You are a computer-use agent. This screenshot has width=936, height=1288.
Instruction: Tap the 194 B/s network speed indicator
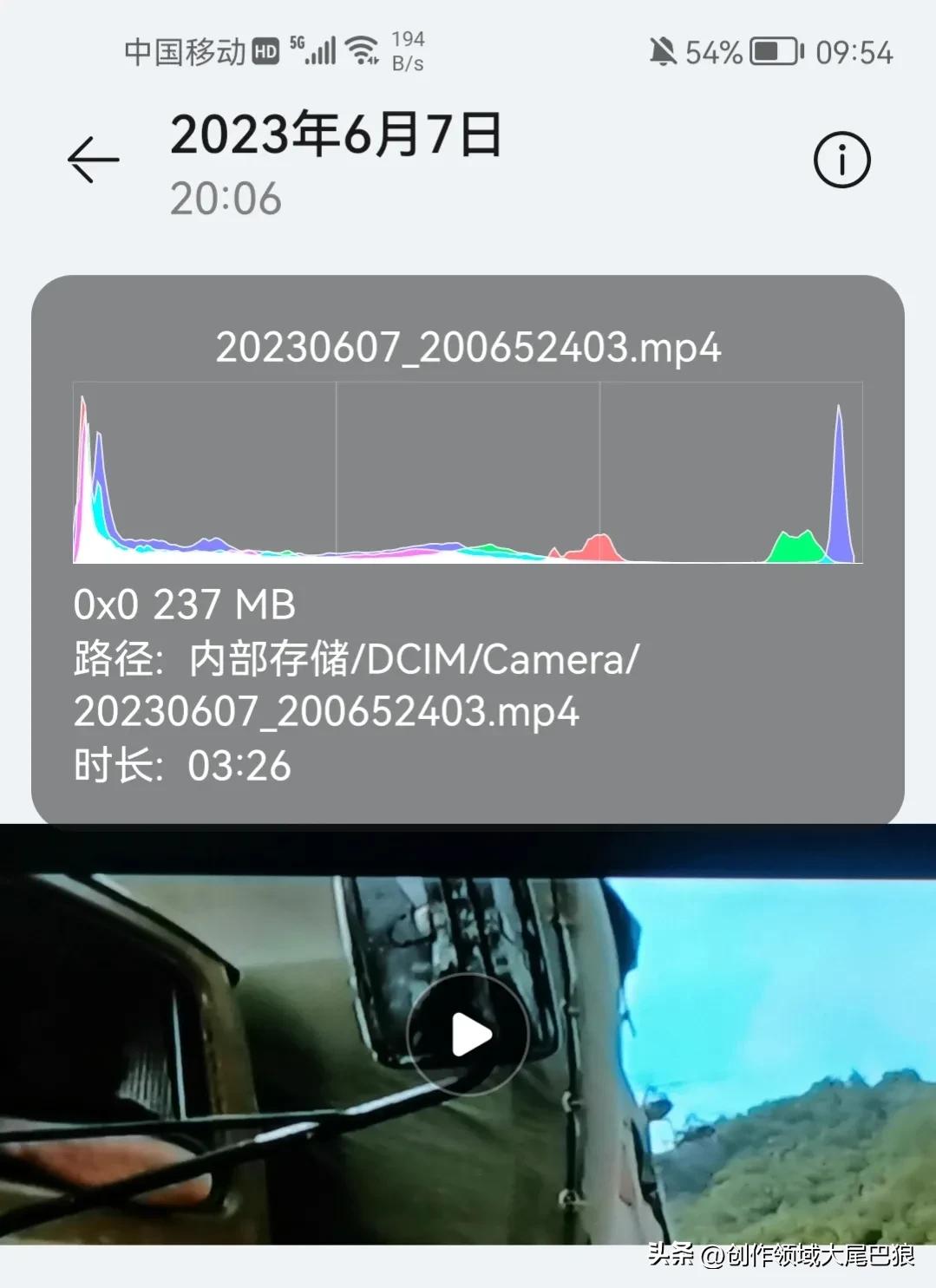tap(408, 50)
